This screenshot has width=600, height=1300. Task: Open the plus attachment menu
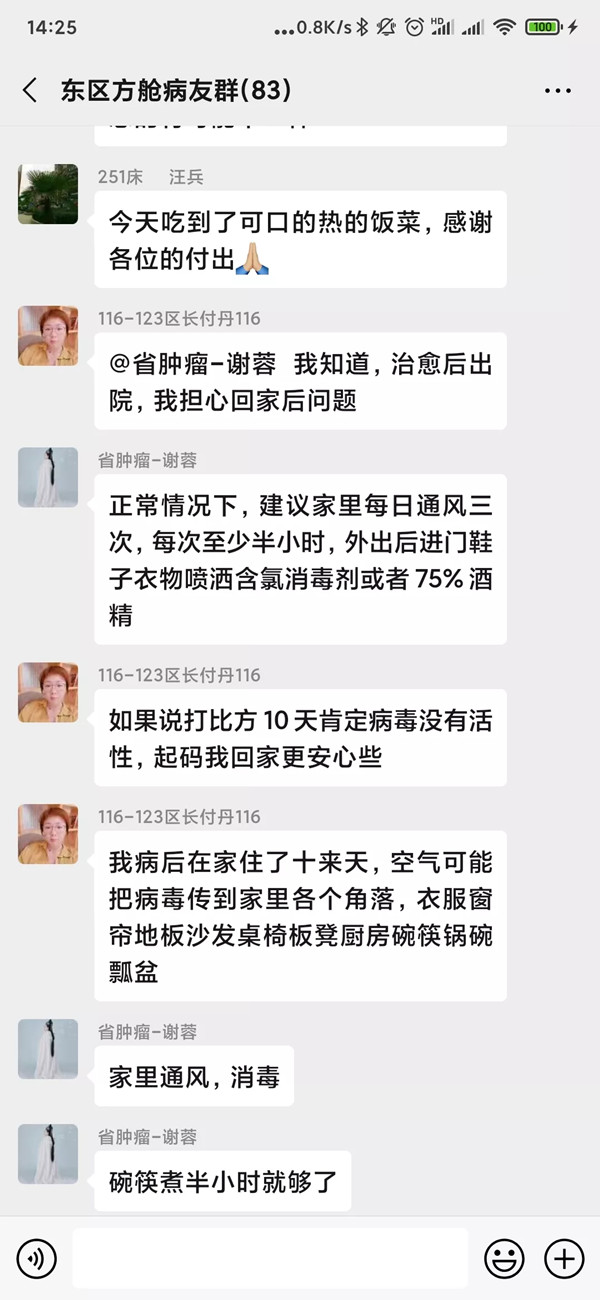pyautogui.click(x=563, y=1258)
